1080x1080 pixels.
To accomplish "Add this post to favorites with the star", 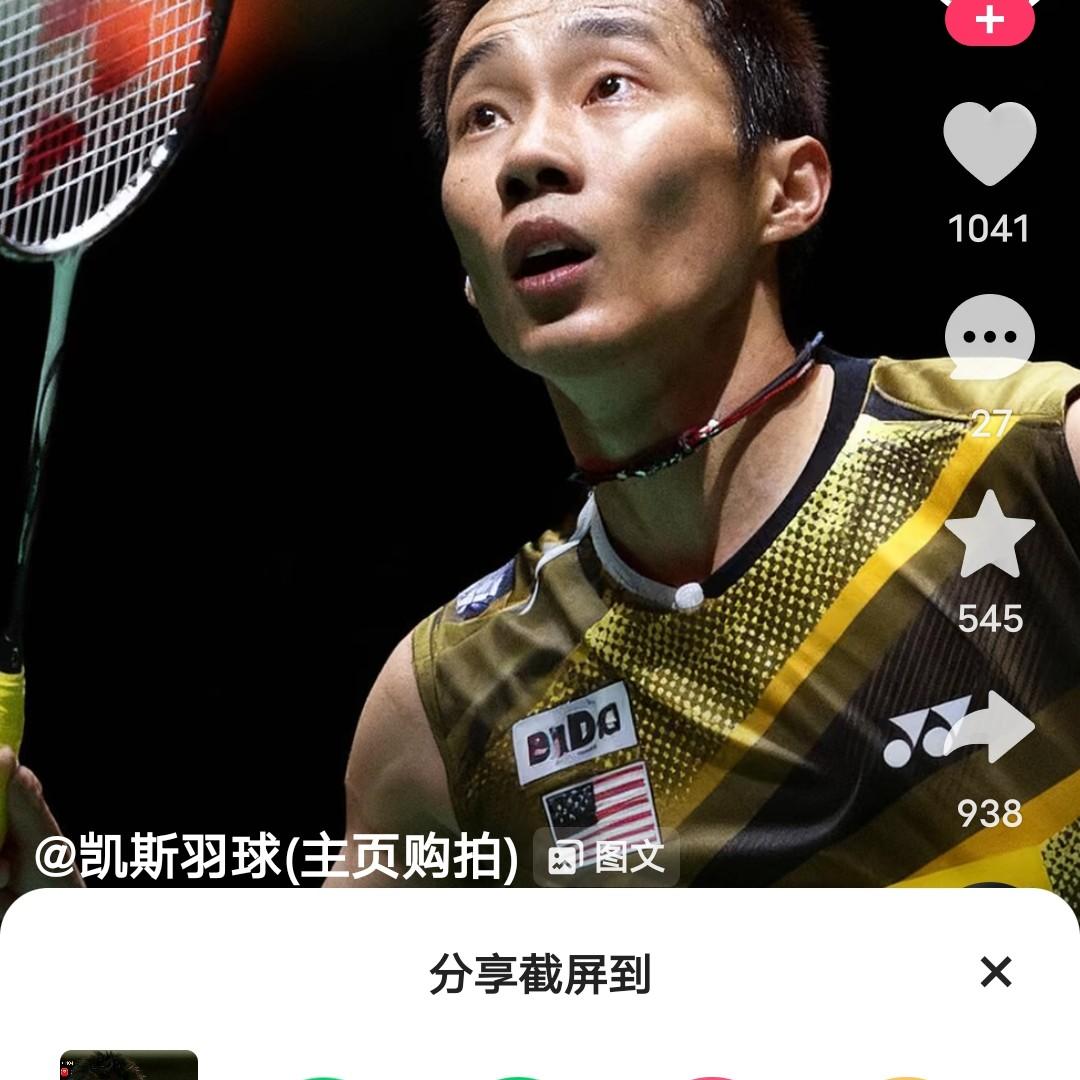I will (989, 536).
